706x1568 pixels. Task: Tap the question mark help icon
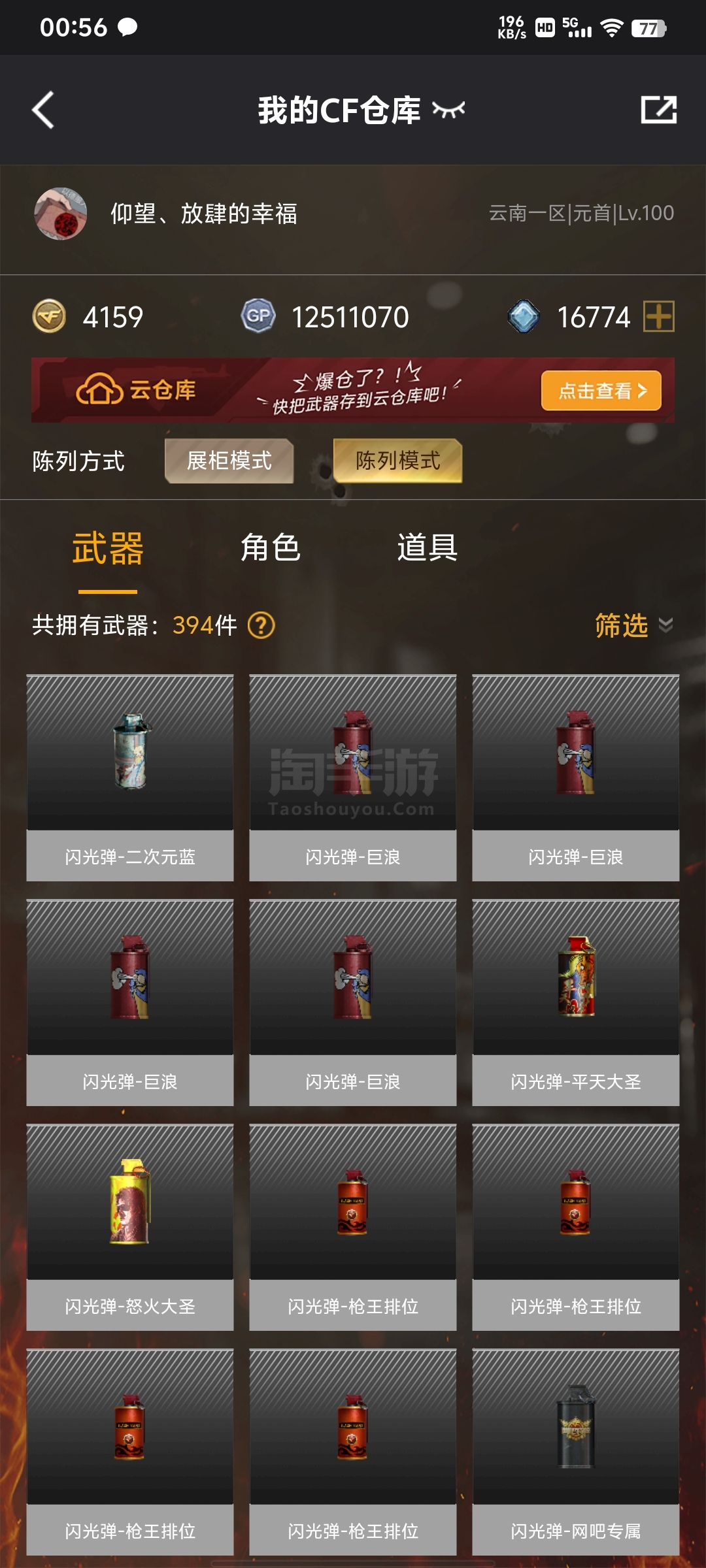[x=261, y=625]
